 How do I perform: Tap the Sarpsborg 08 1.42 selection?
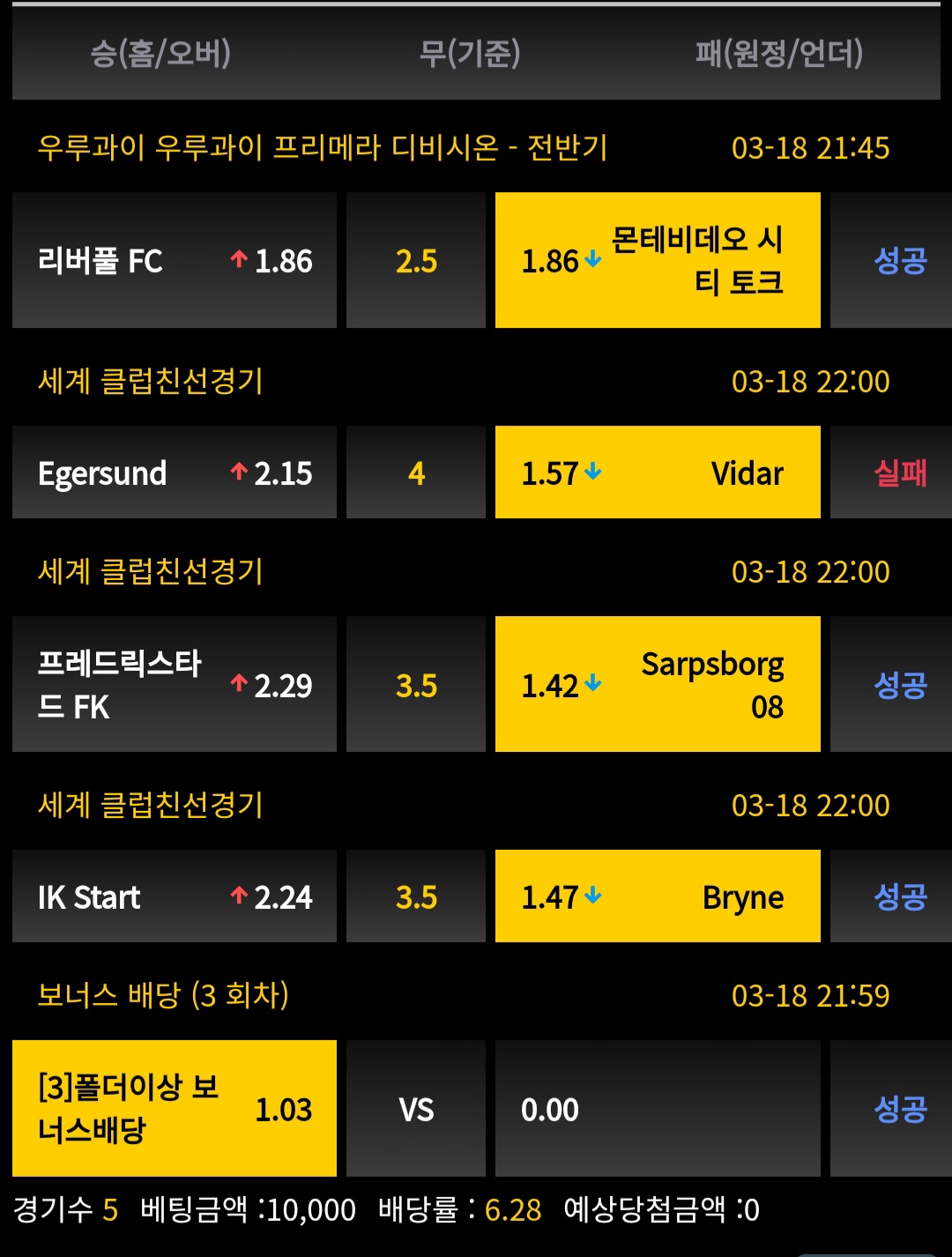[658, 685]
